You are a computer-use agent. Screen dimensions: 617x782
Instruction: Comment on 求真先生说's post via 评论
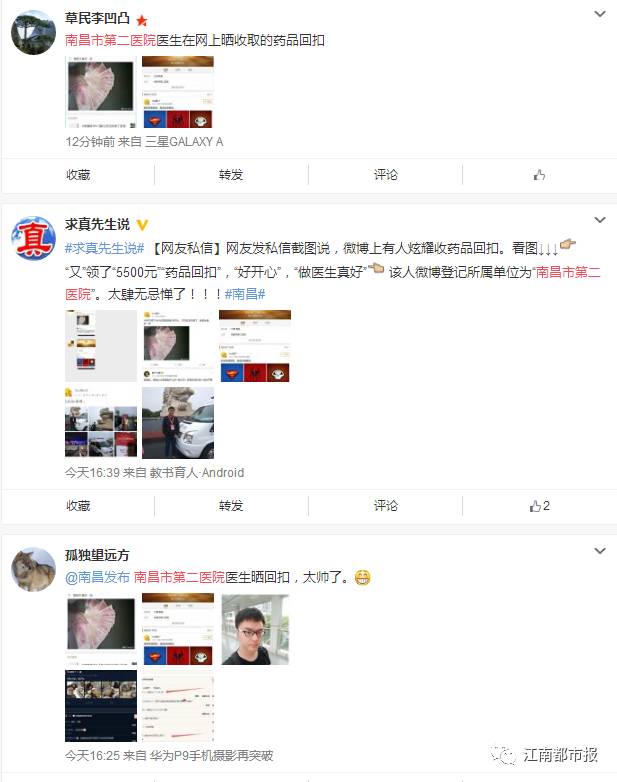386,506
